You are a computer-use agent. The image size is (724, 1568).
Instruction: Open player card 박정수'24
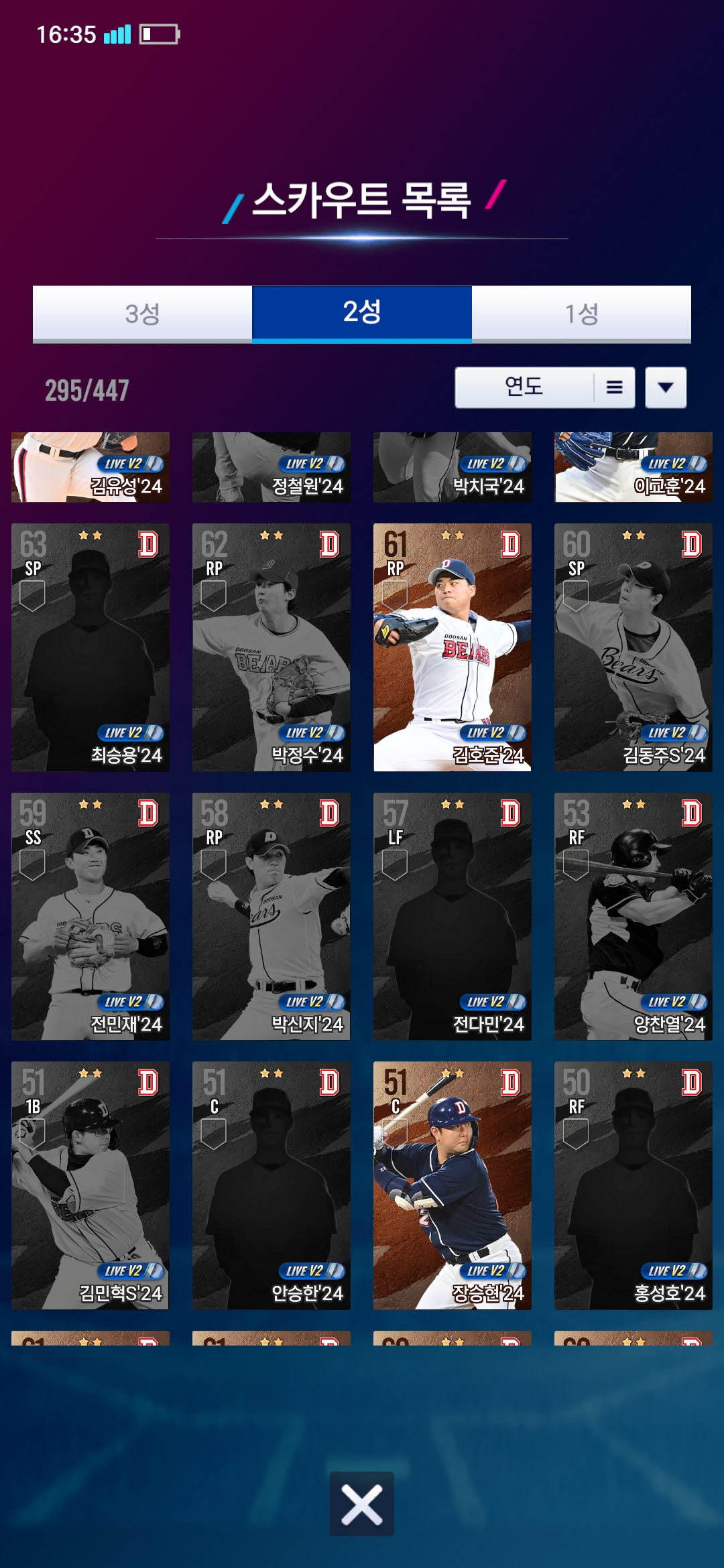(271, 647)
